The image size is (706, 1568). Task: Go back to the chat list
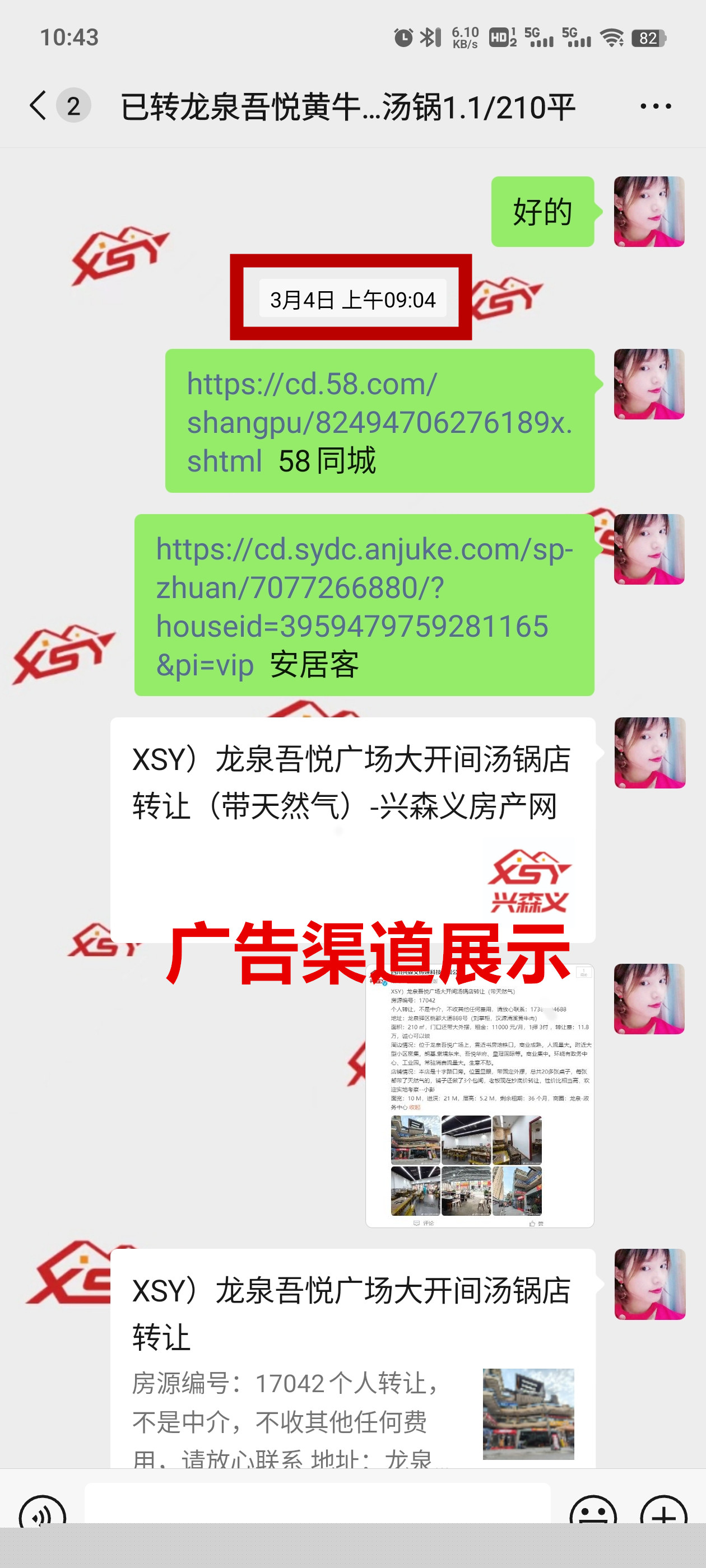(x=38, y=106)
